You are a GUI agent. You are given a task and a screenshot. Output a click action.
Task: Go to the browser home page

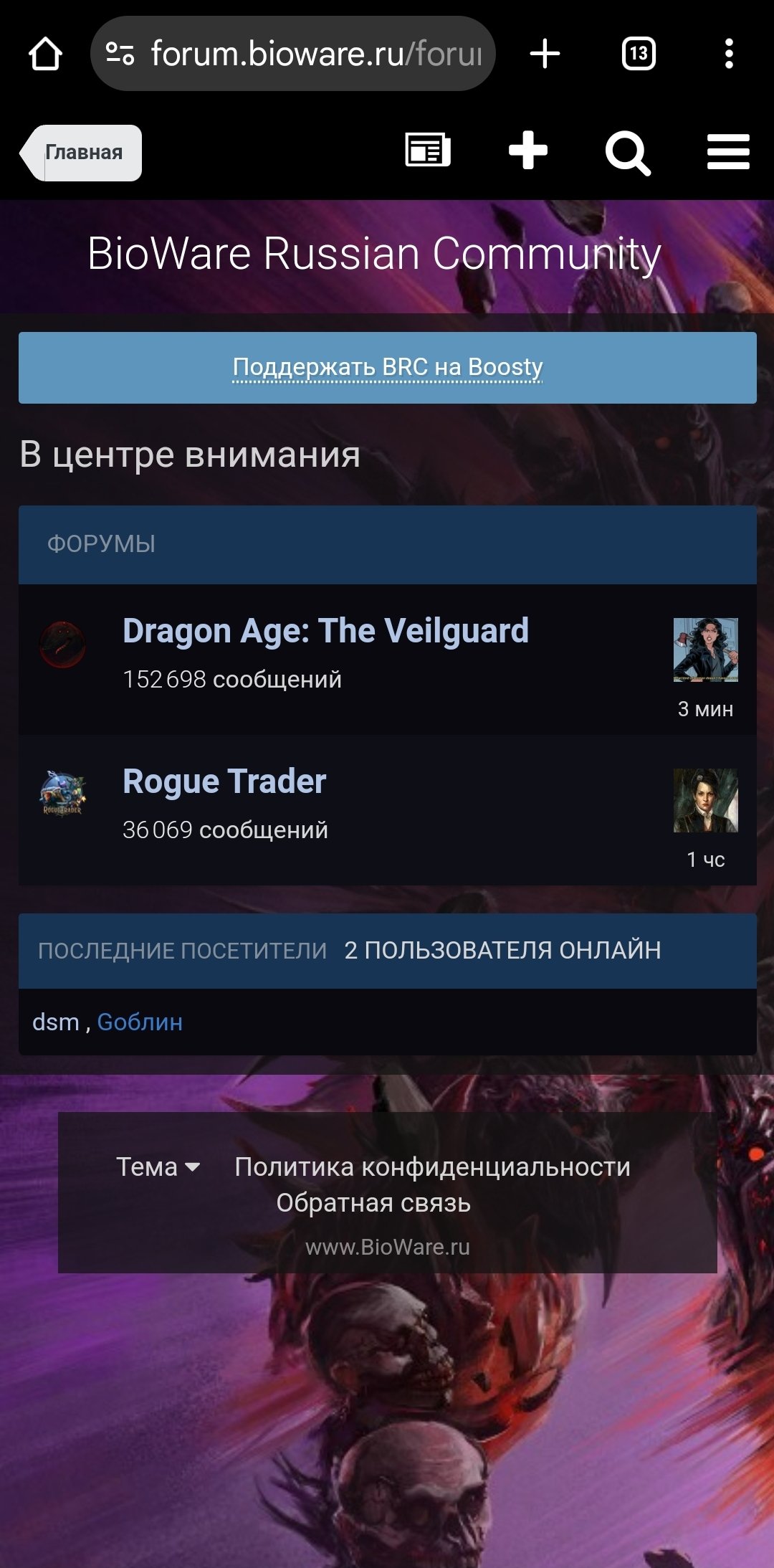click(45, 54)
